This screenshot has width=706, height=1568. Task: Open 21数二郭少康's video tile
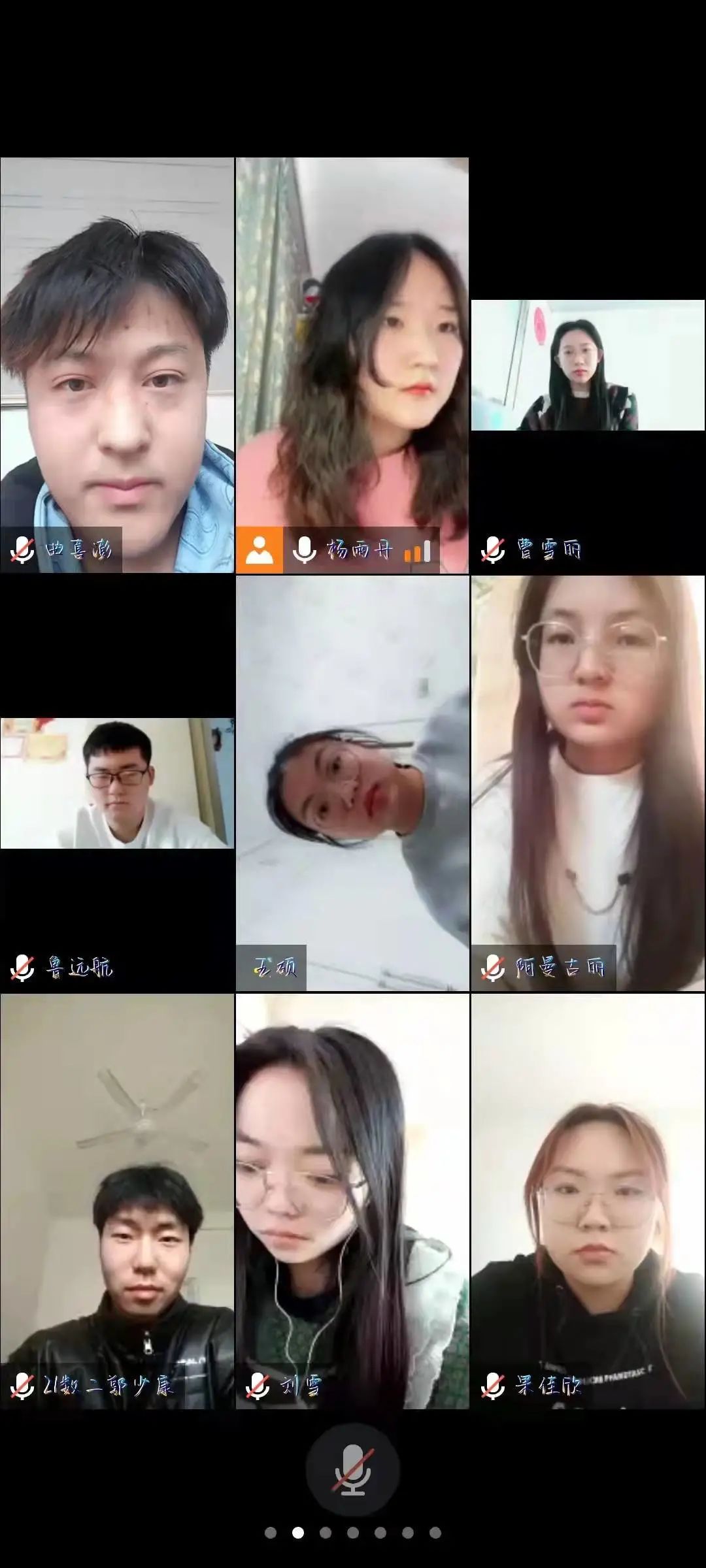click(x=117, y=1201)
